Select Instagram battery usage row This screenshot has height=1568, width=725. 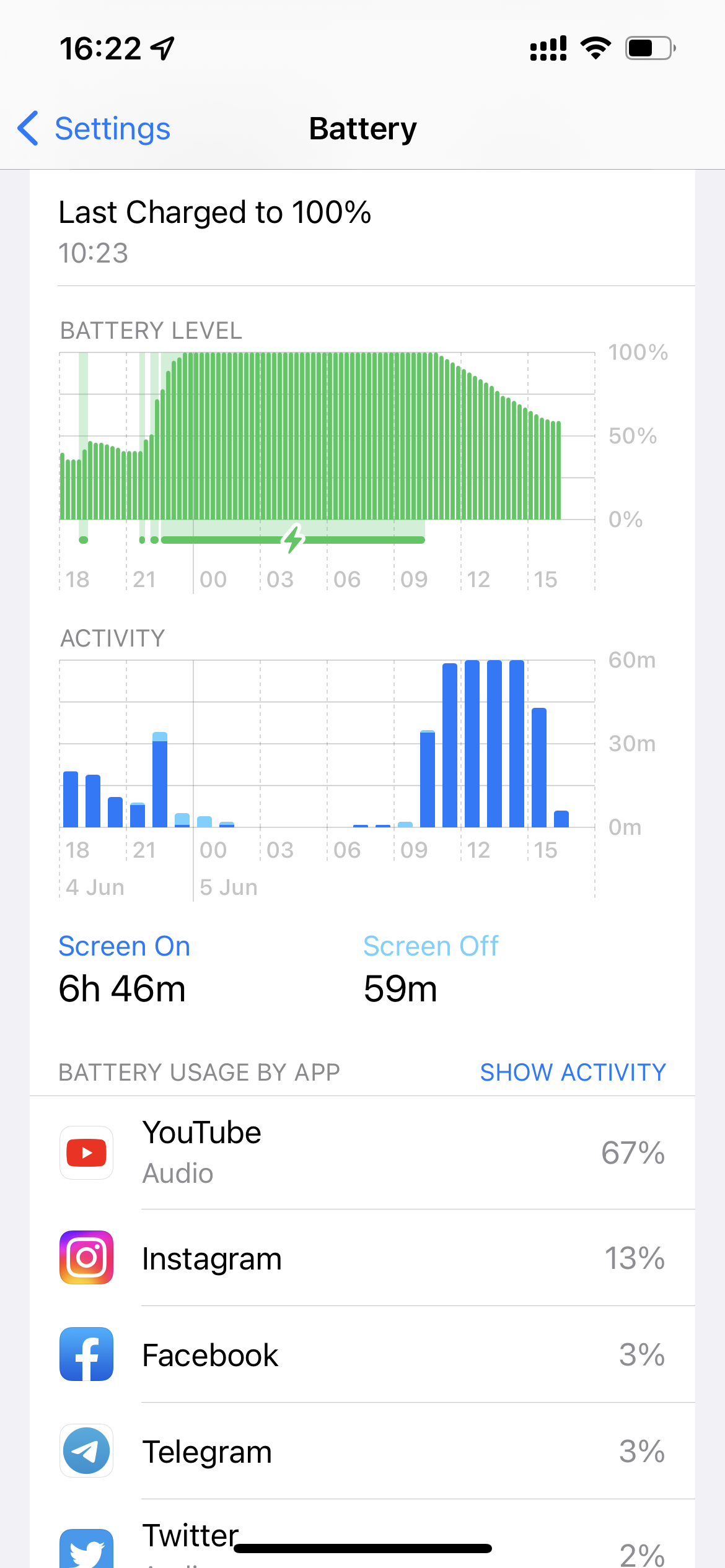362,1258
